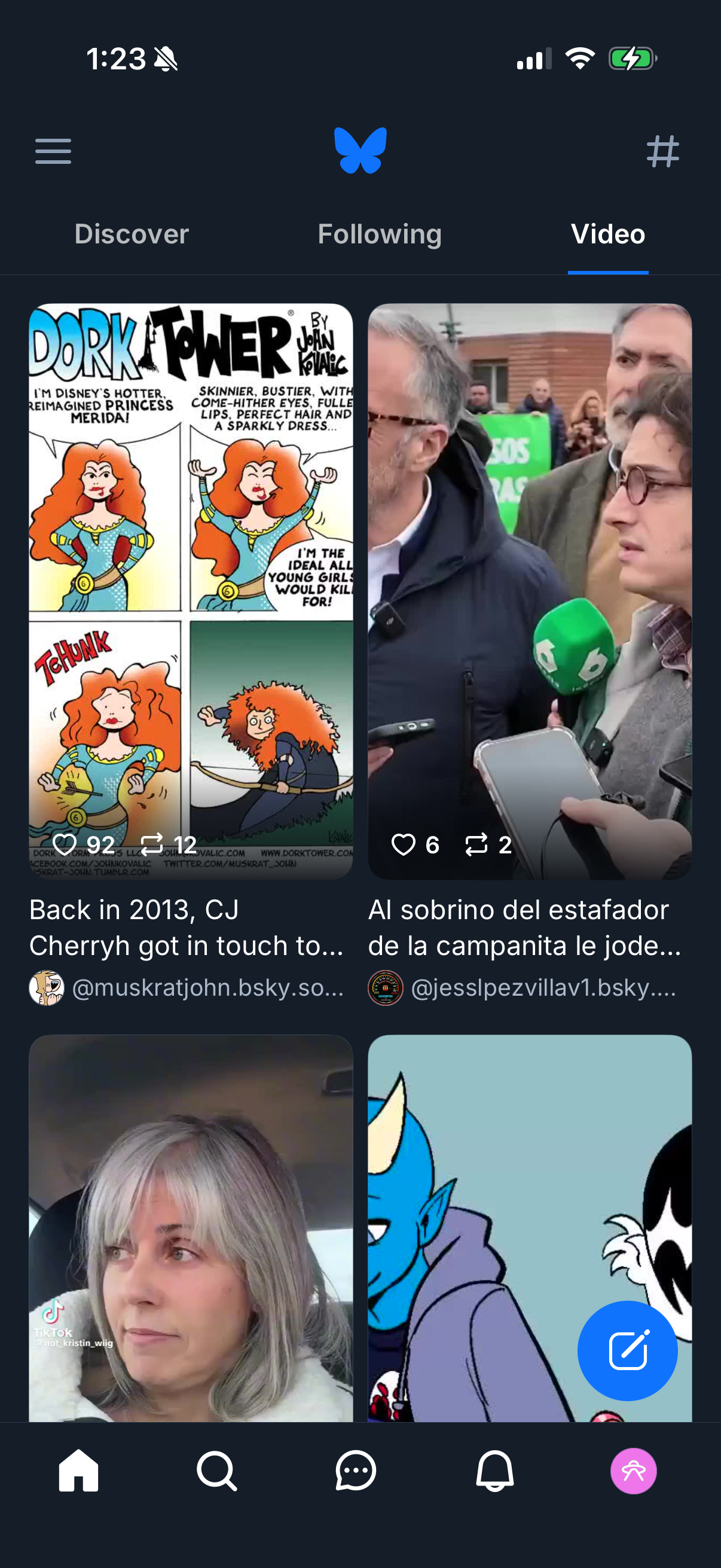Screen dimensions: 721x1568
Task: Play the gray-haired woman TikTok video
Action: (x=191, y=1218)
